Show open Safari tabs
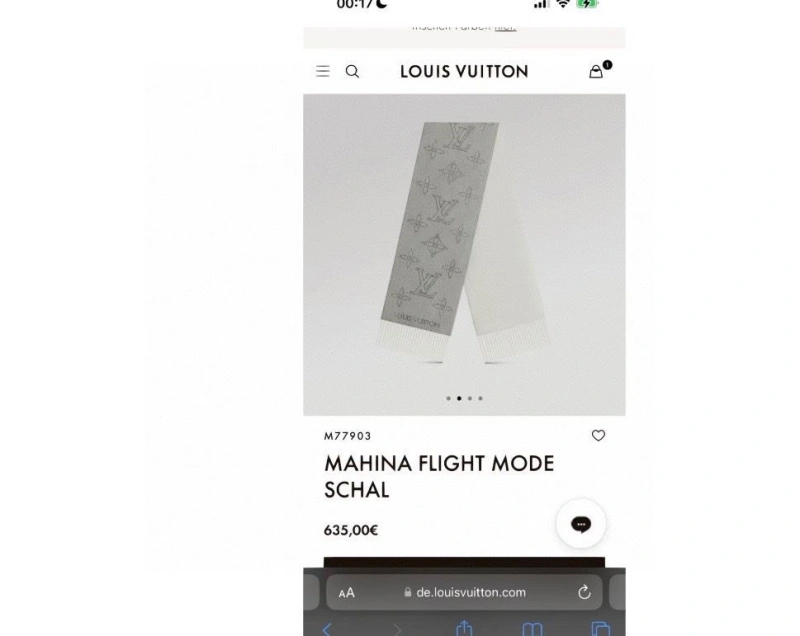Viewport: 800px width, 636px height. tap(600, 629)
